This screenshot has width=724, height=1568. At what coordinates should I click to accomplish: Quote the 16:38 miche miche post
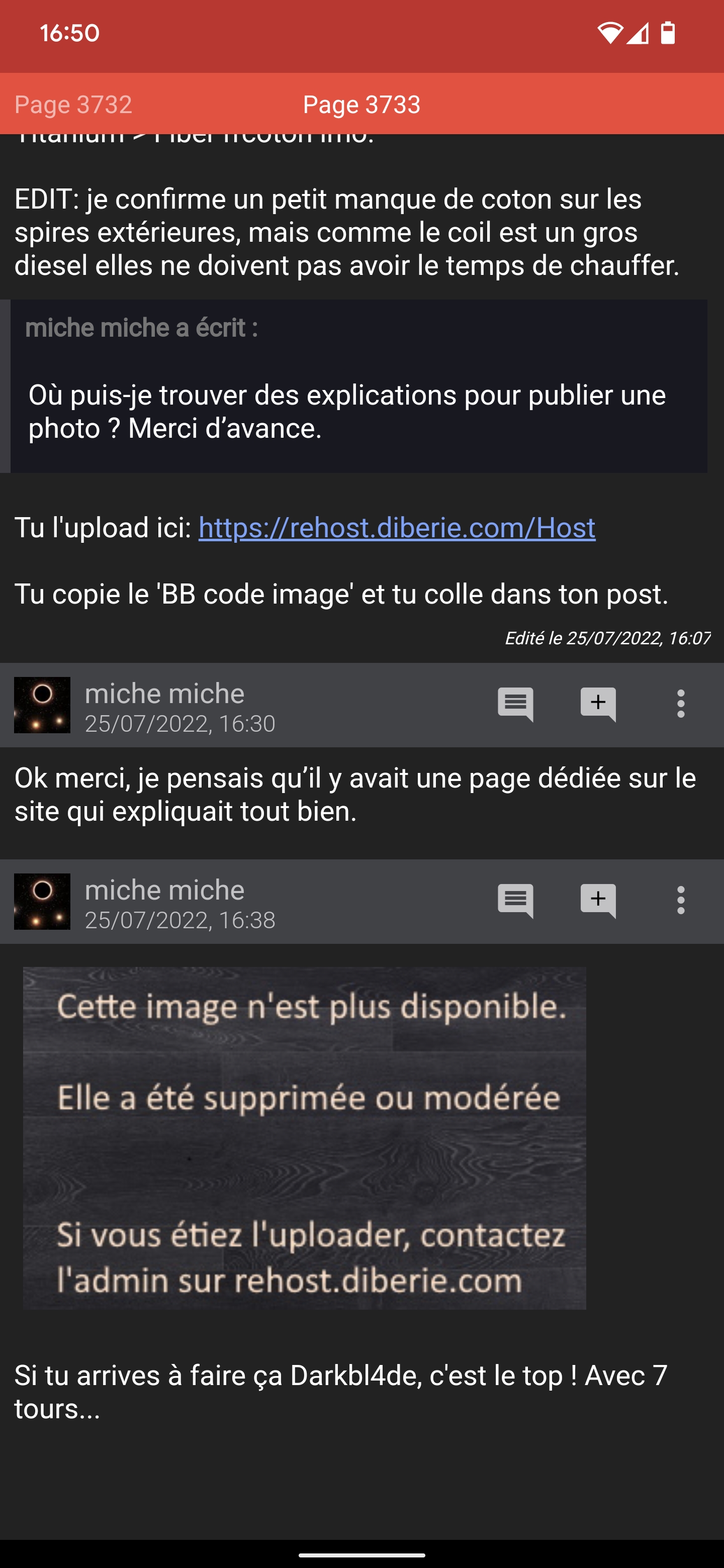515,901
